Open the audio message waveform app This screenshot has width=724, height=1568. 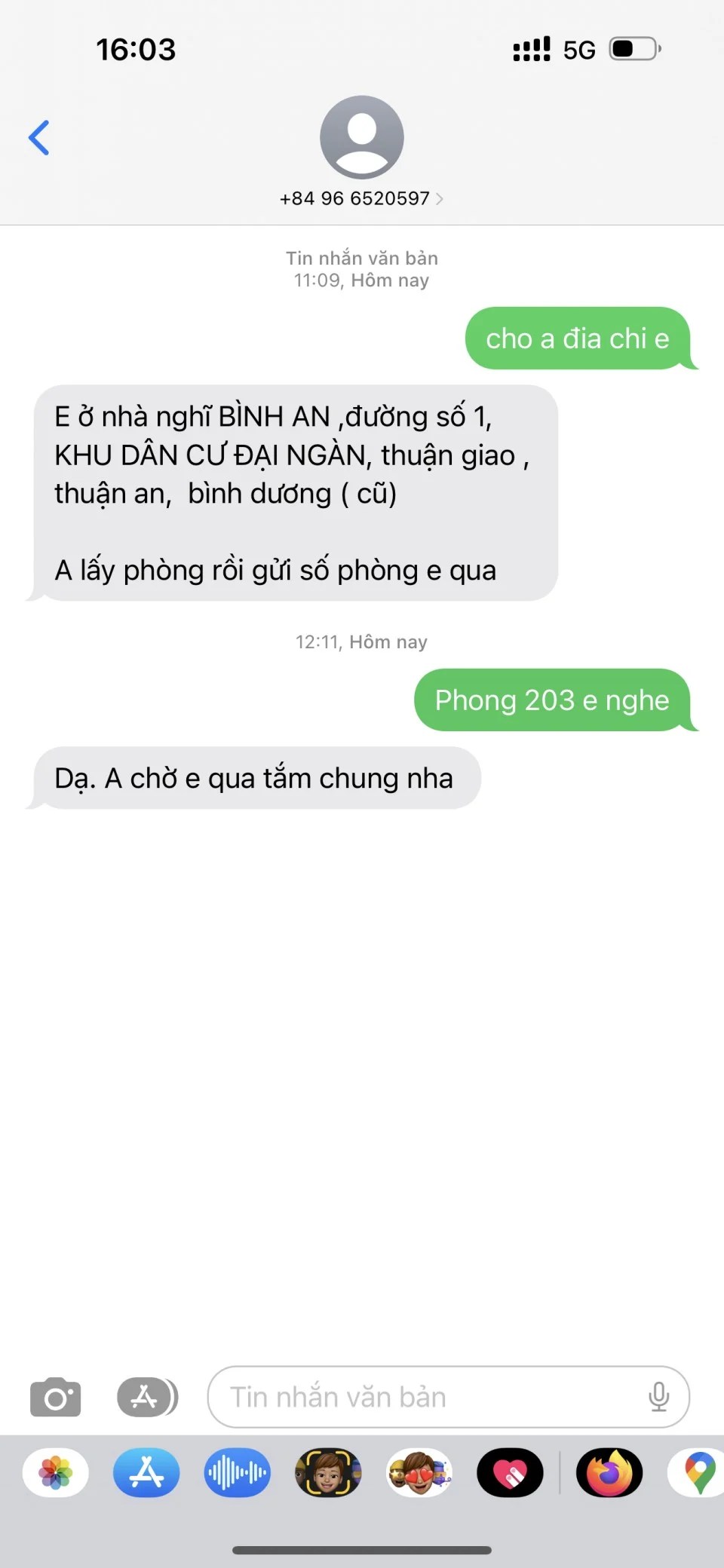point(237,1472)
